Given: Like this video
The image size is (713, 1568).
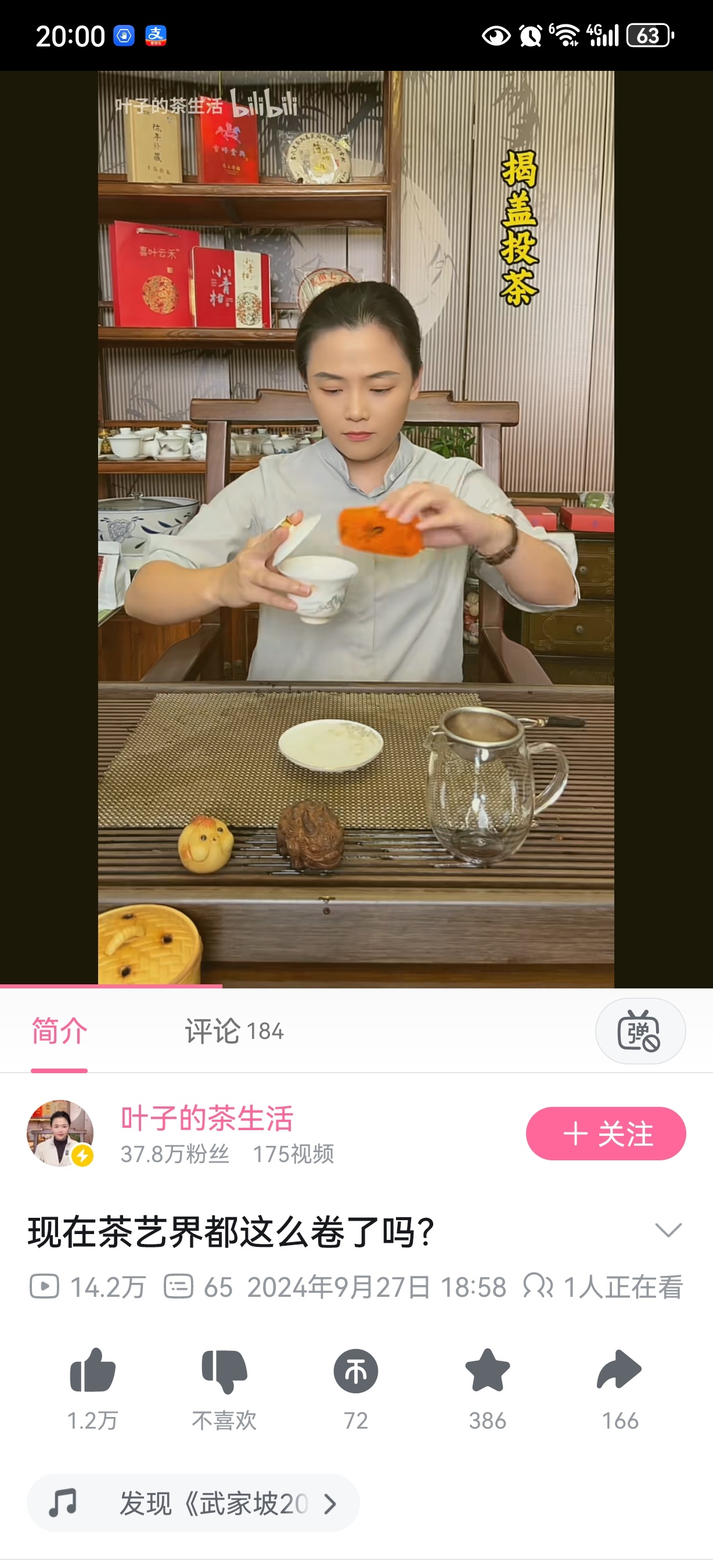Looking at the screenshot, I should (x=92, y=1371).
